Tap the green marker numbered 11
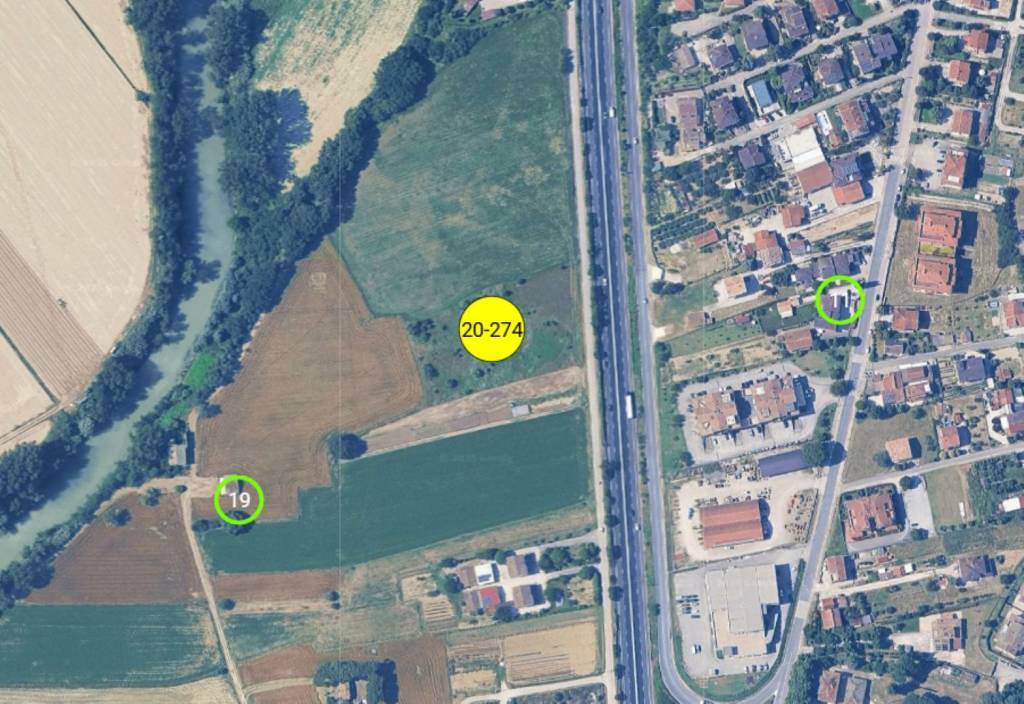Screen dimensions: 1024x704 point(839,300)
